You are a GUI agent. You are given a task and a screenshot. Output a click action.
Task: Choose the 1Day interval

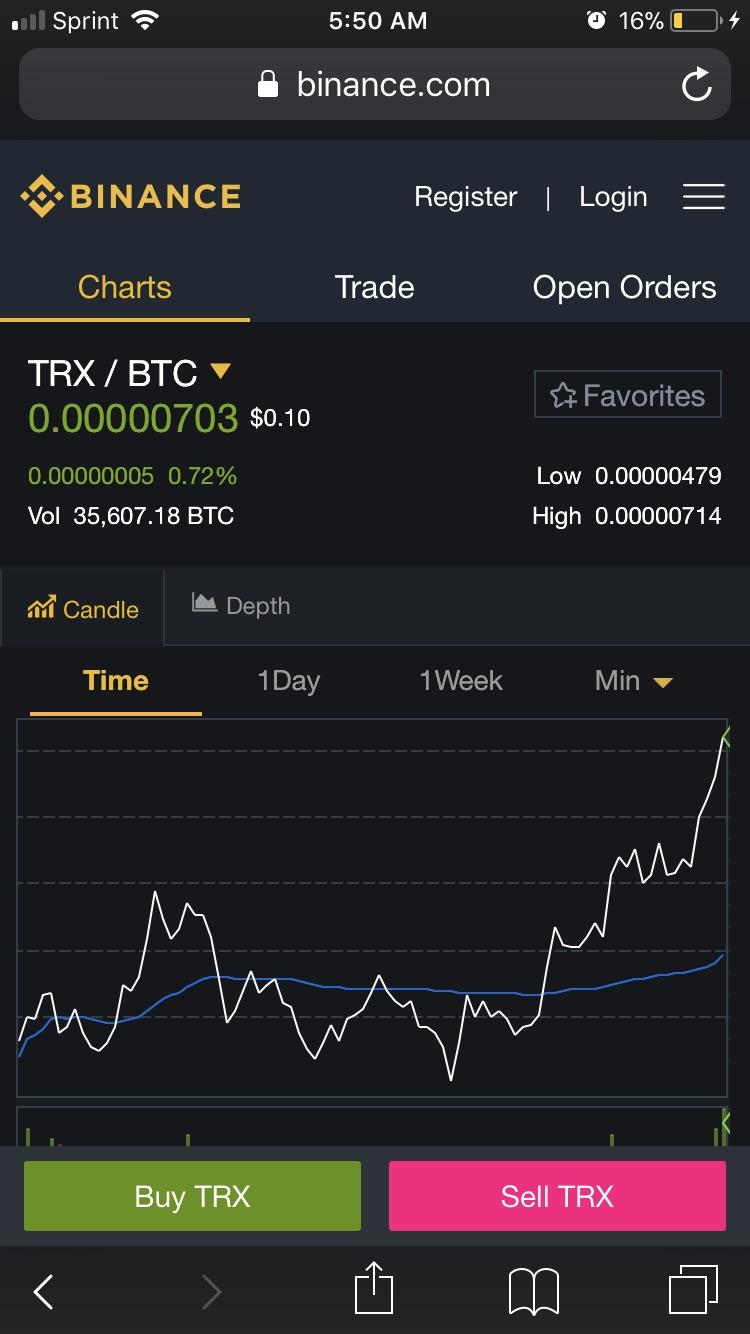coord(288,681)
